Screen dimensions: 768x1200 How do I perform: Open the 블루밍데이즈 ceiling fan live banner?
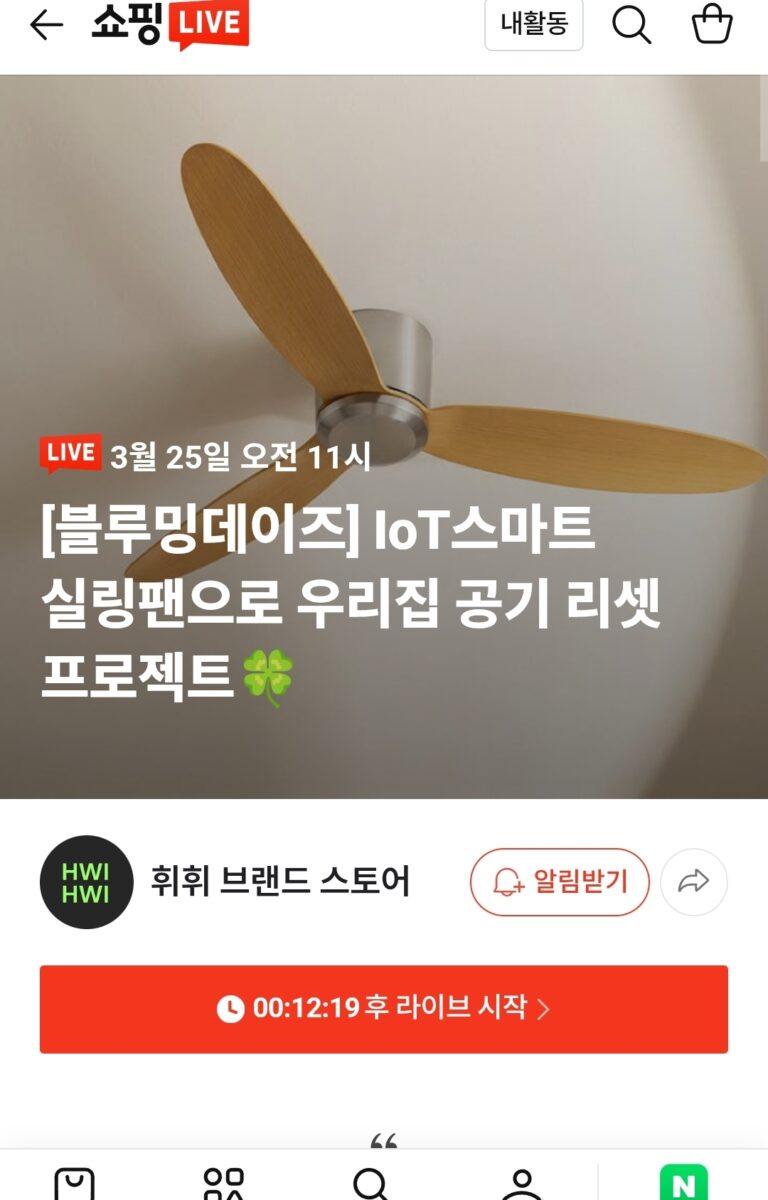pyautogui.click(x=384, y=560)
